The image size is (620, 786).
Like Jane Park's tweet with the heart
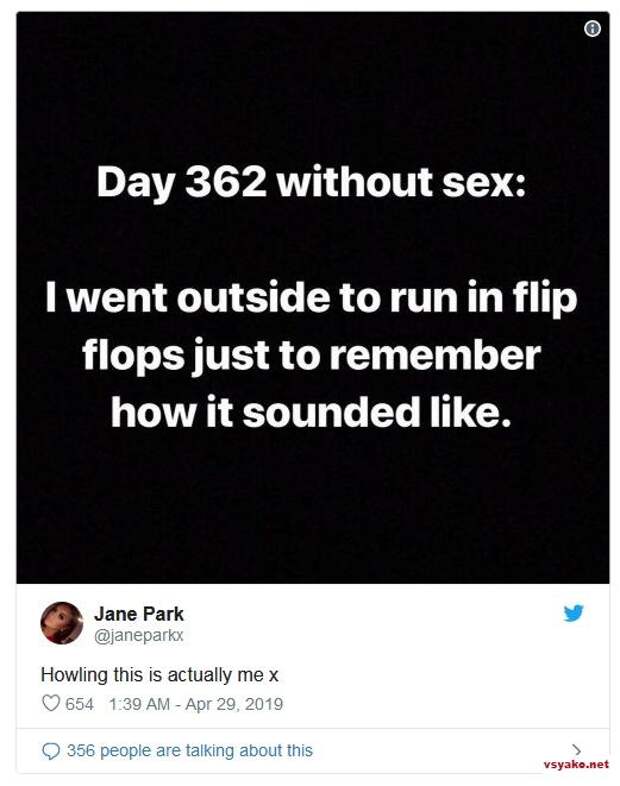(x=50, y=704)
